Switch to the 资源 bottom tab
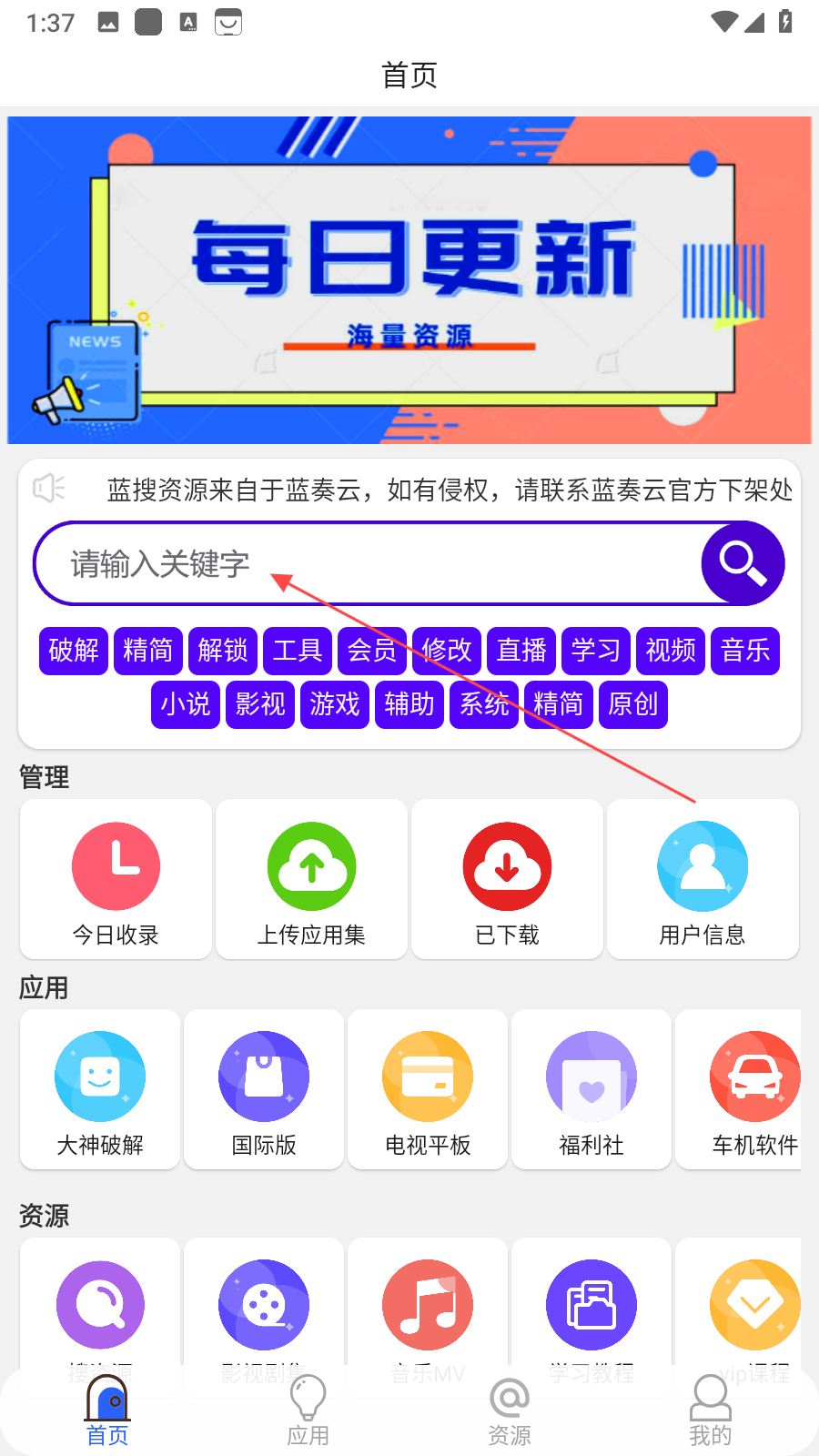Viewport: 819px width, 1456px height. coord(510,1410)
